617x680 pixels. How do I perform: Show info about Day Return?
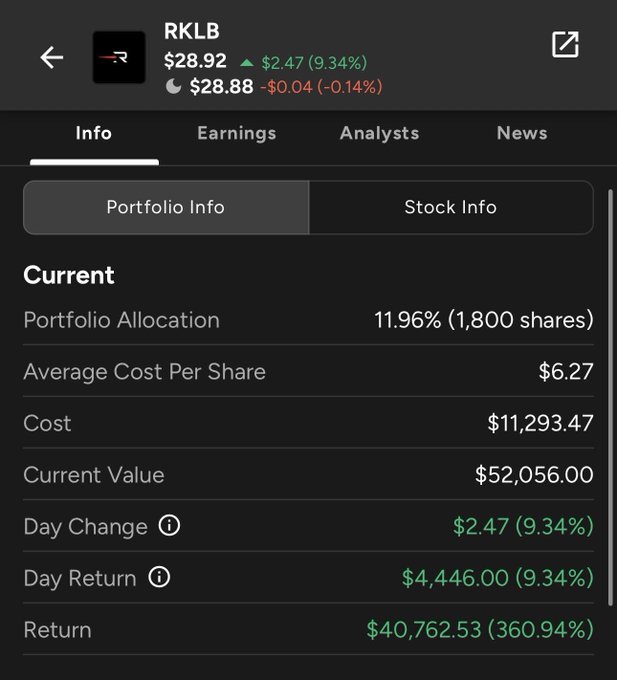(x=159, y=578)
